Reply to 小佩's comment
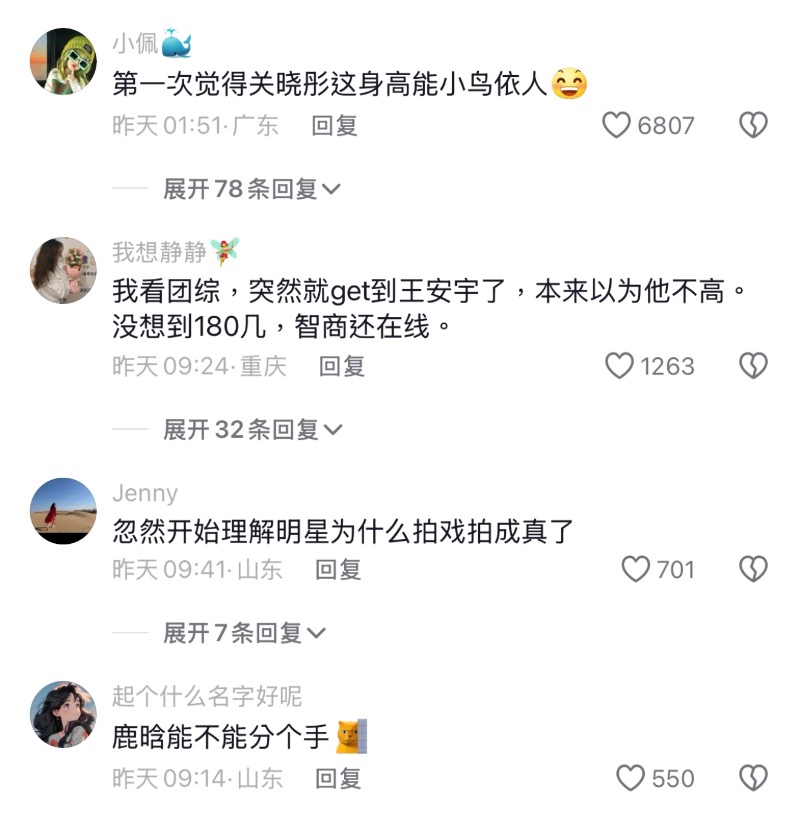Screen dimensions: 800x830 click(334, 126)
